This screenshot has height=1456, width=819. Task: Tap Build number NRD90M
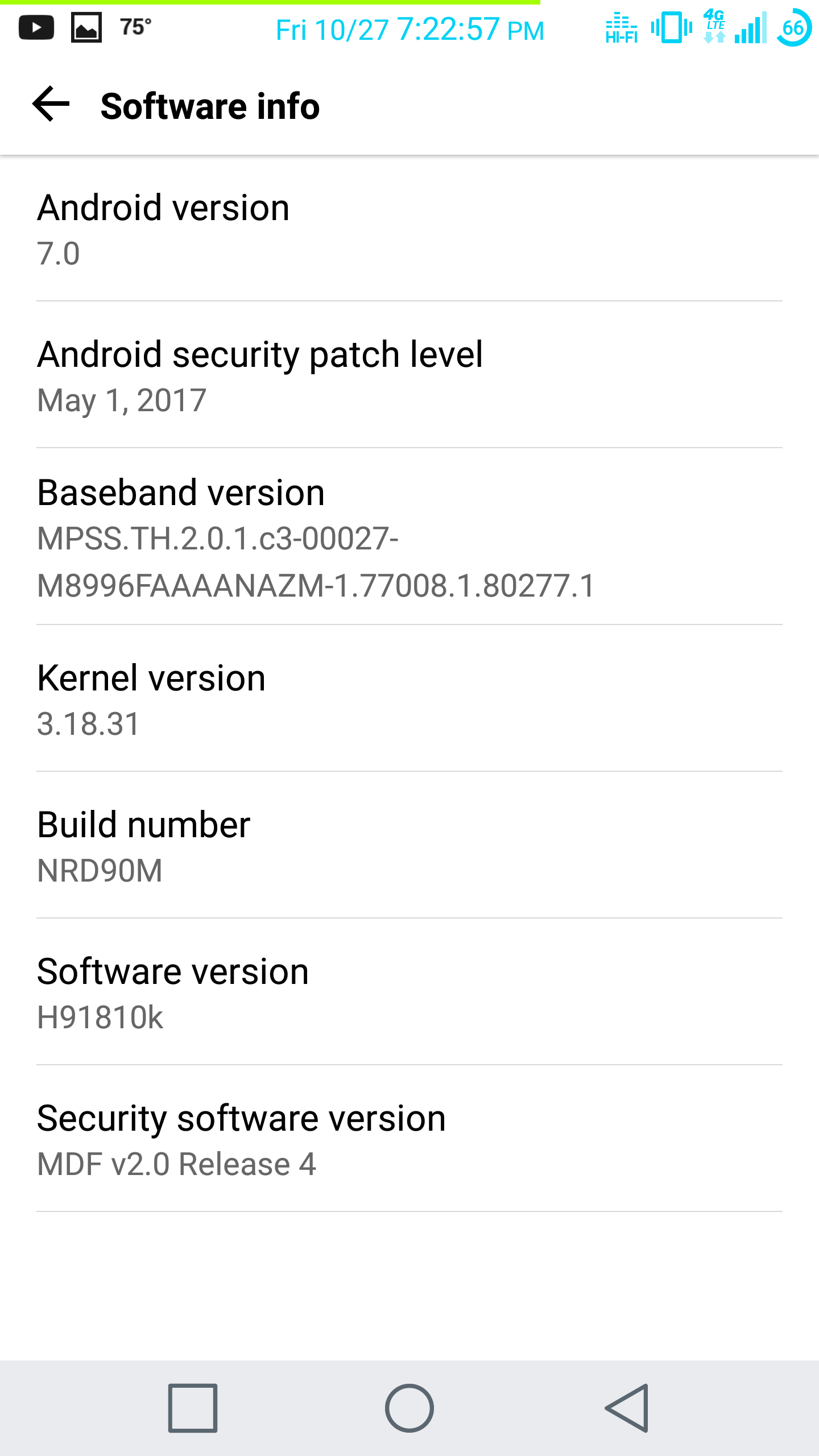pyautogui.click(x=409, y=845)
